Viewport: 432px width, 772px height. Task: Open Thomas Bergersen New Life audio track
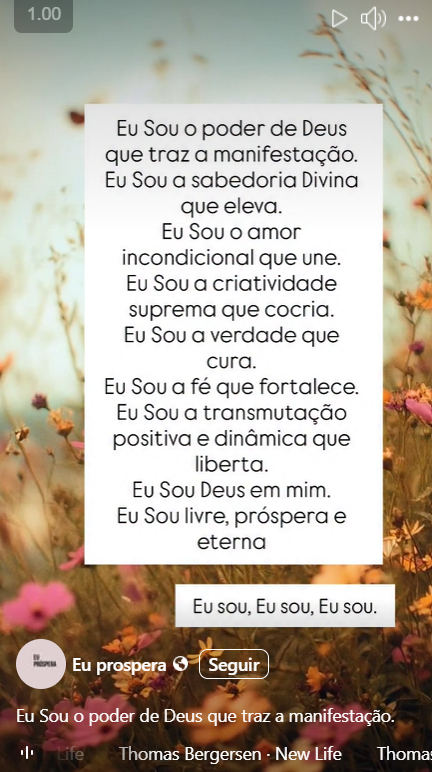tap(230, 753)
